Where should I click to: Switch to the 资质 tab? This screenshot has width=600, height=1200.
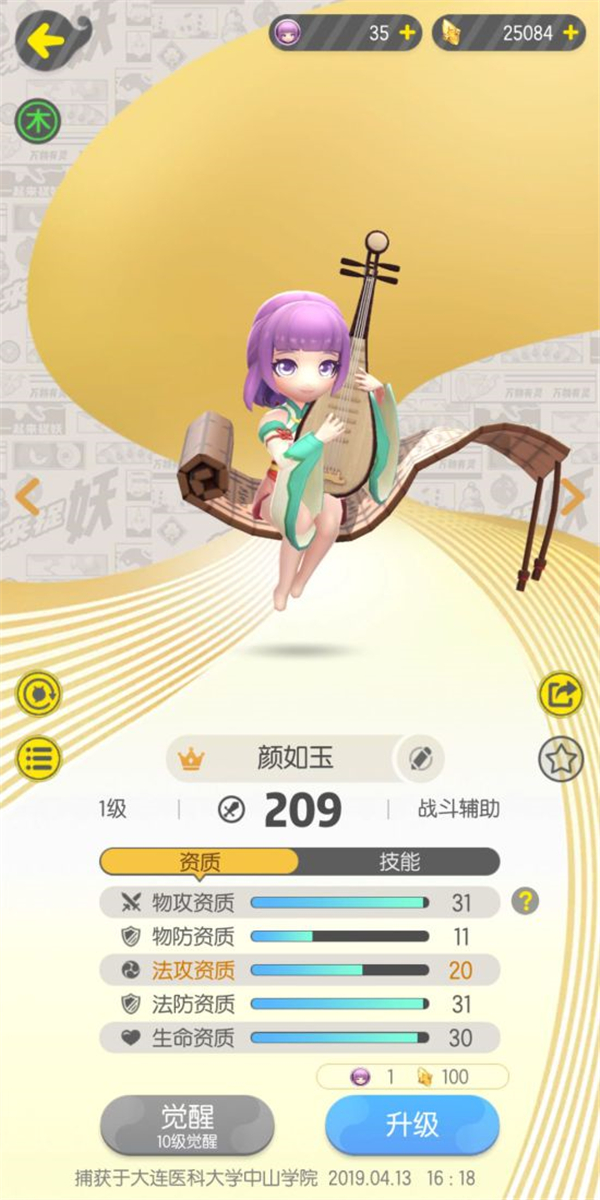(199, 862)
